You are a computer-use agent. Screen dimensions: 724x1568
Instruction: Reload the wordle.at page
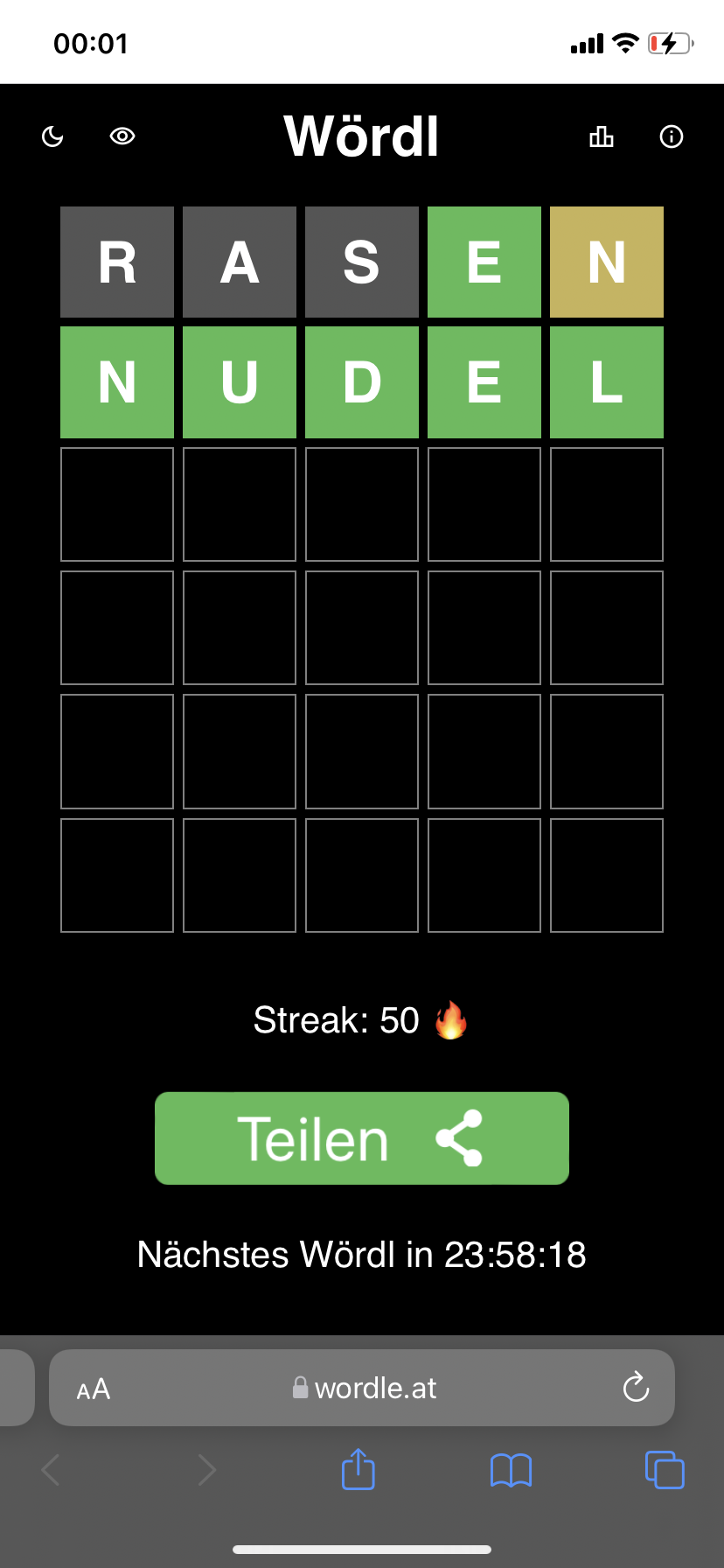pyautogui.click(x=636, y=1387)
